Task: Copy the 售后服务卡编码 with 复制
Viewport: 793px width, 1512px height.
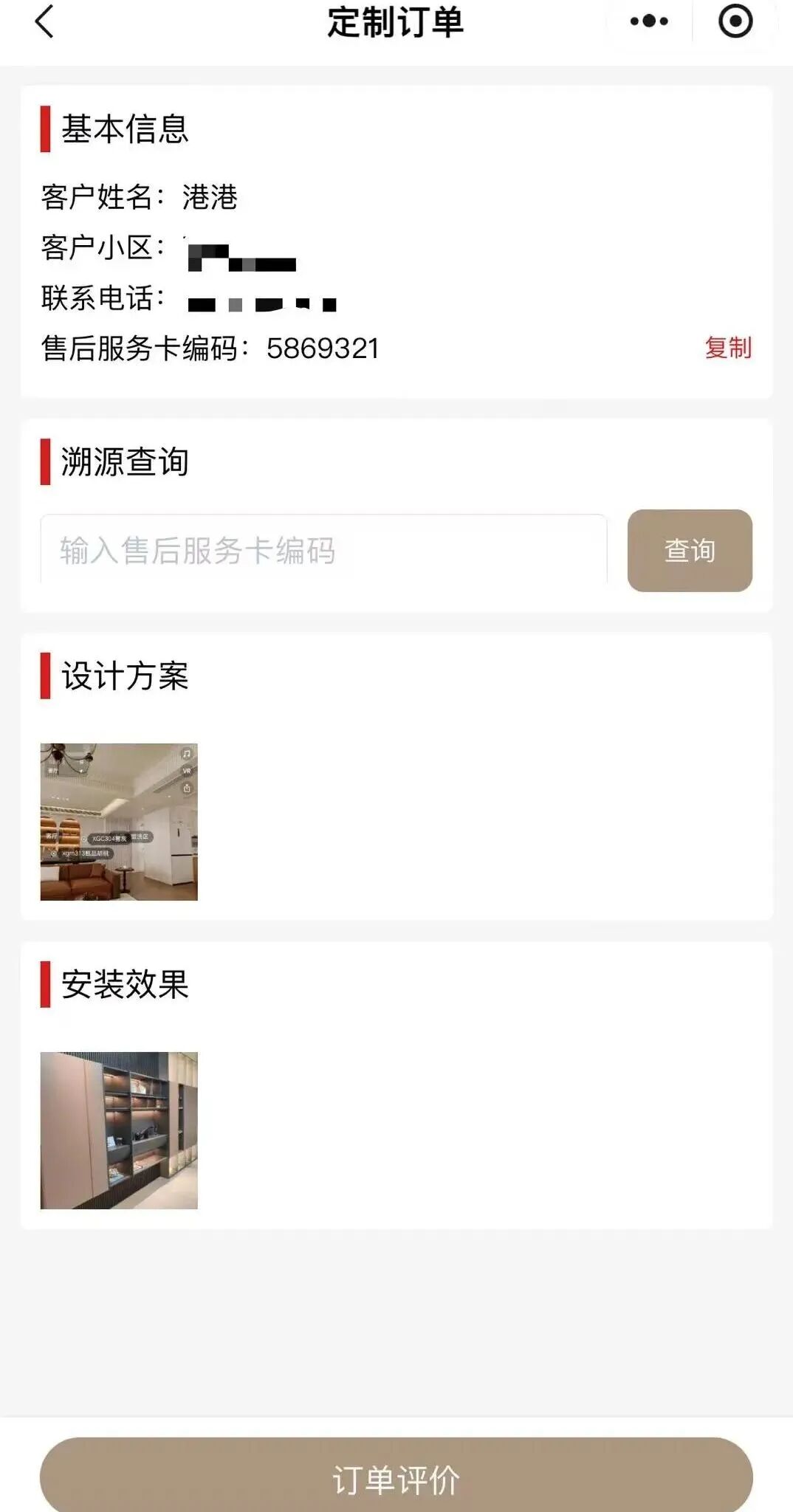Action: (728, 348)
